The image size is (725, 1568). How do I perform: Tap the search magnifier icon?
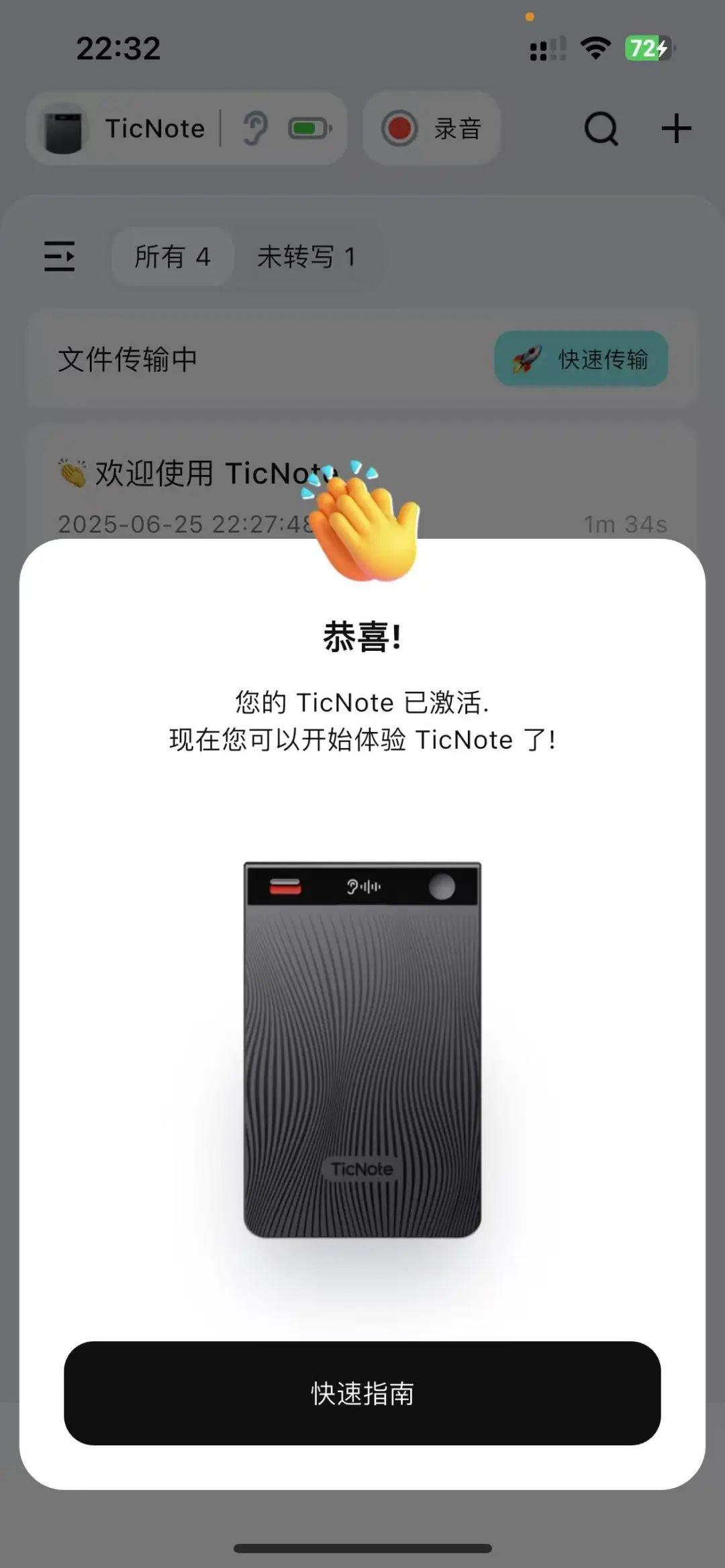(601, 129)
